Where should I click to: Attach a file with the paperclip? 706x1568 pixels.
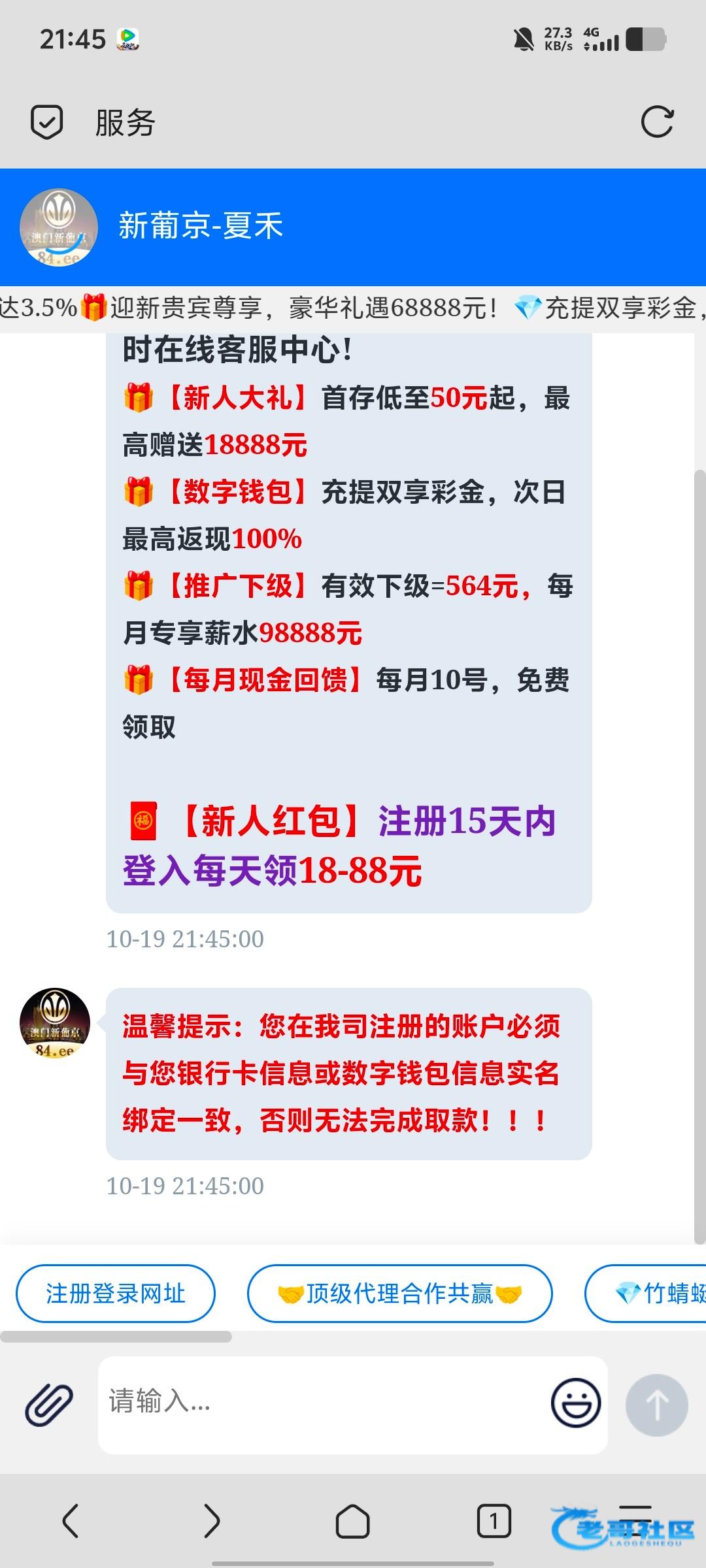49,1403
